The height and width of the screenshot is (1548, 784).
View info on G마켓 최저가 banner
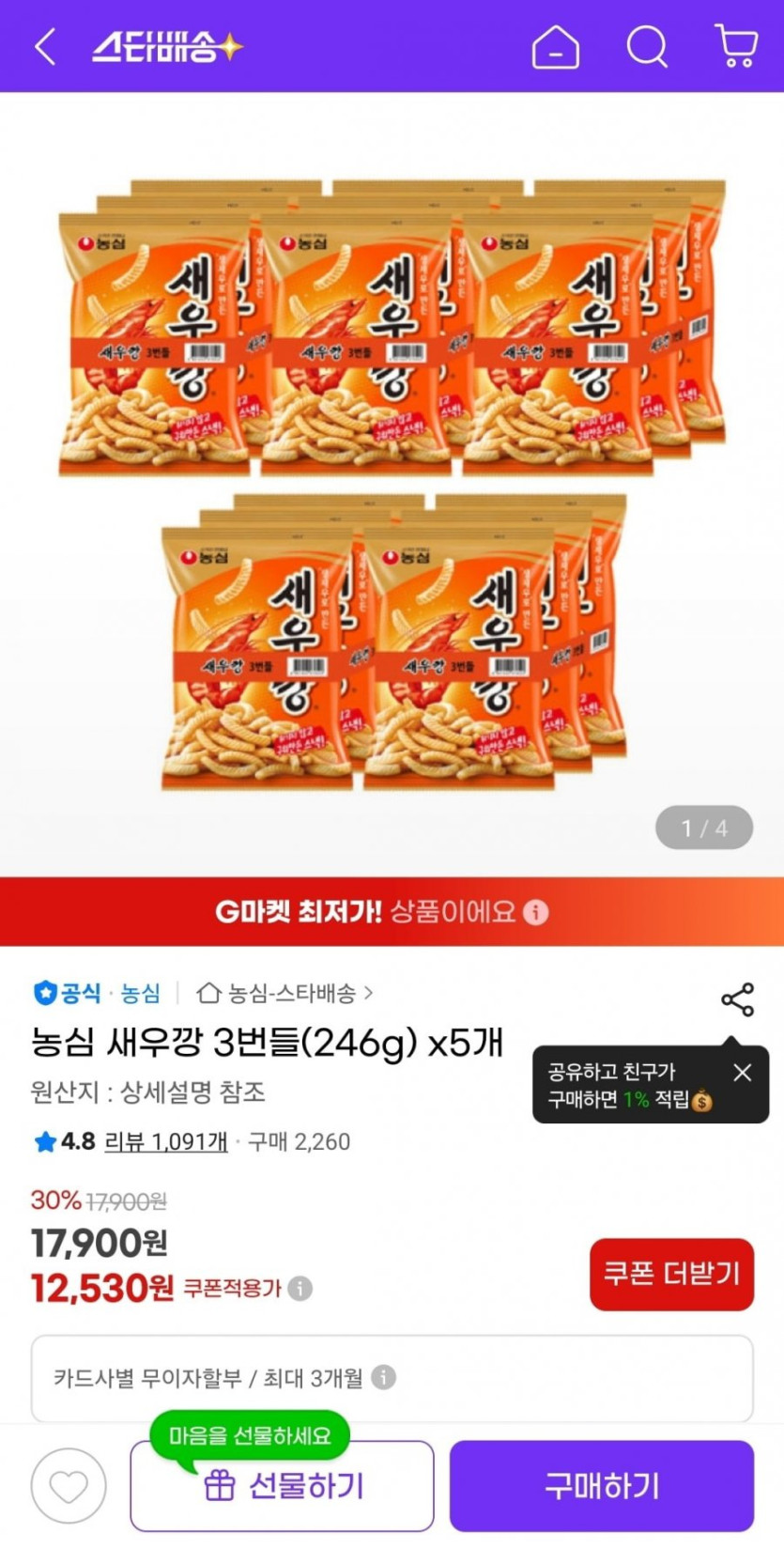click(x=536, y=912)
